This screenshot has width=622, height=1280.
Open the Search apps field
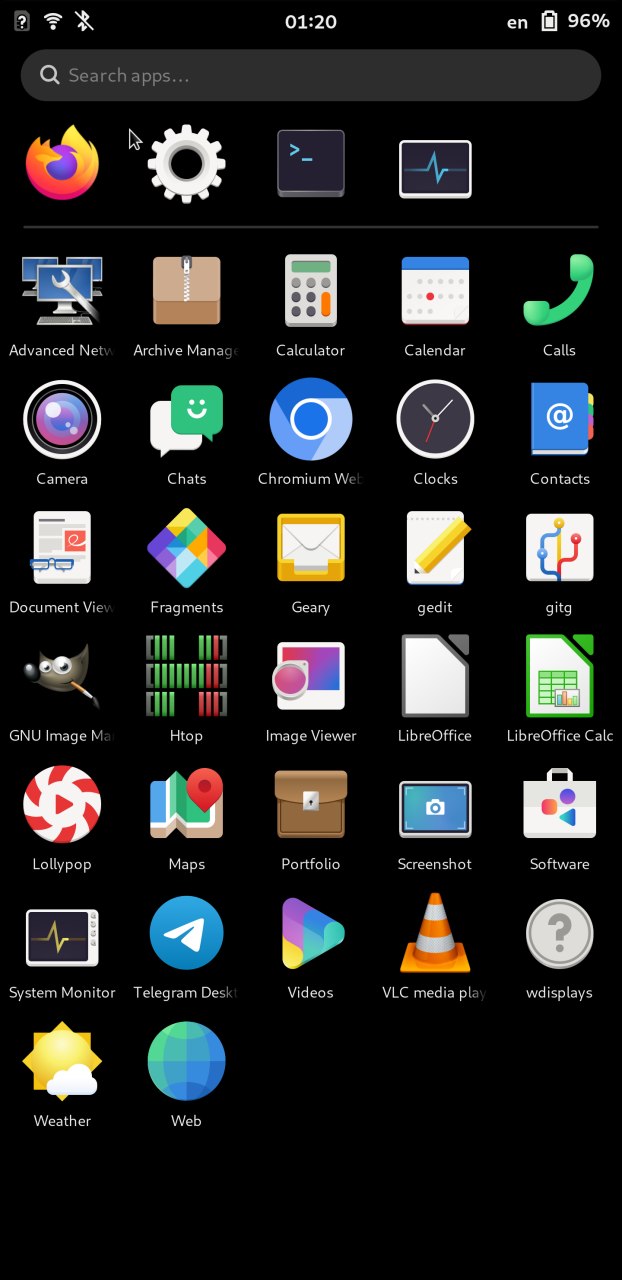pos(310,75)
